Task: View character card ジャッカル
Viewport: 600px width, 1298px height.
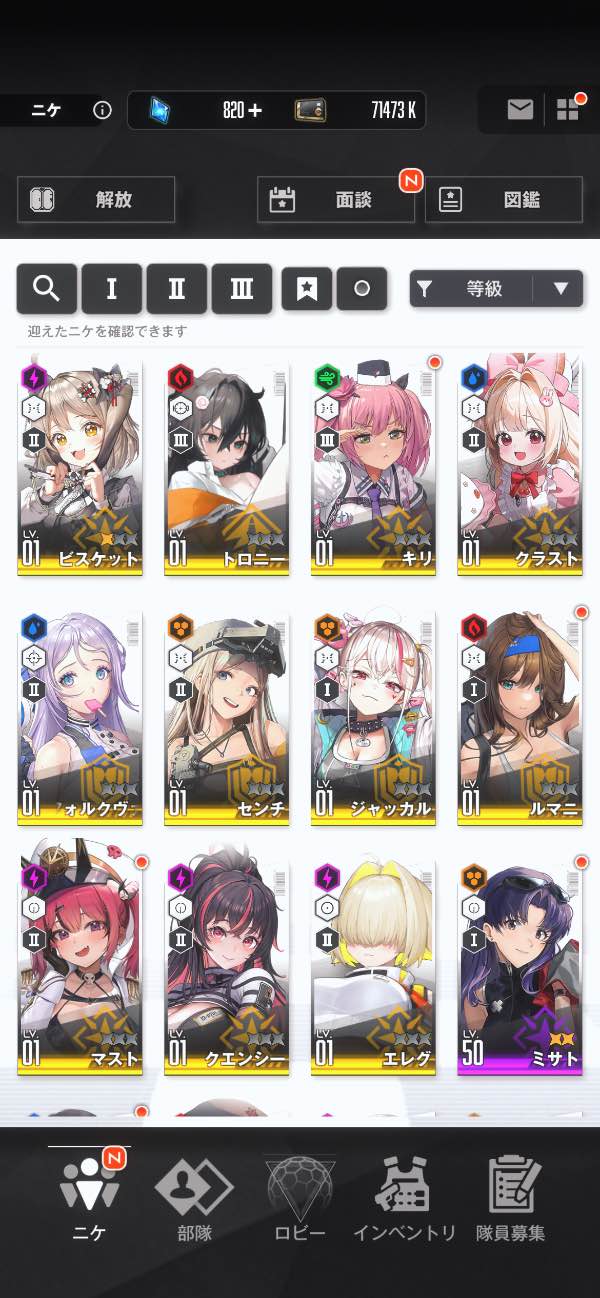Action: (373, 717)
